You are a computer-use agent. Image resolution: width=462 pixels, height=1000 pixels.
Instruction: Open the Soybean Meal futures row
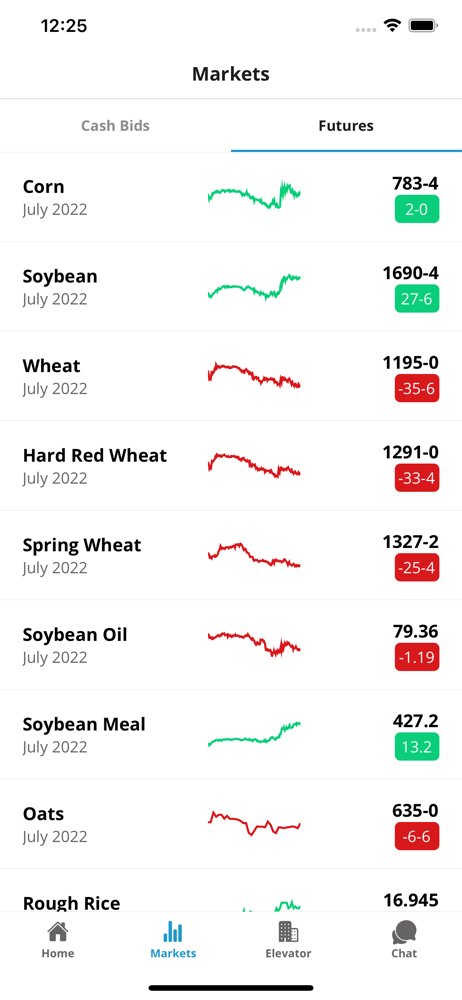[x=231, y=734]
